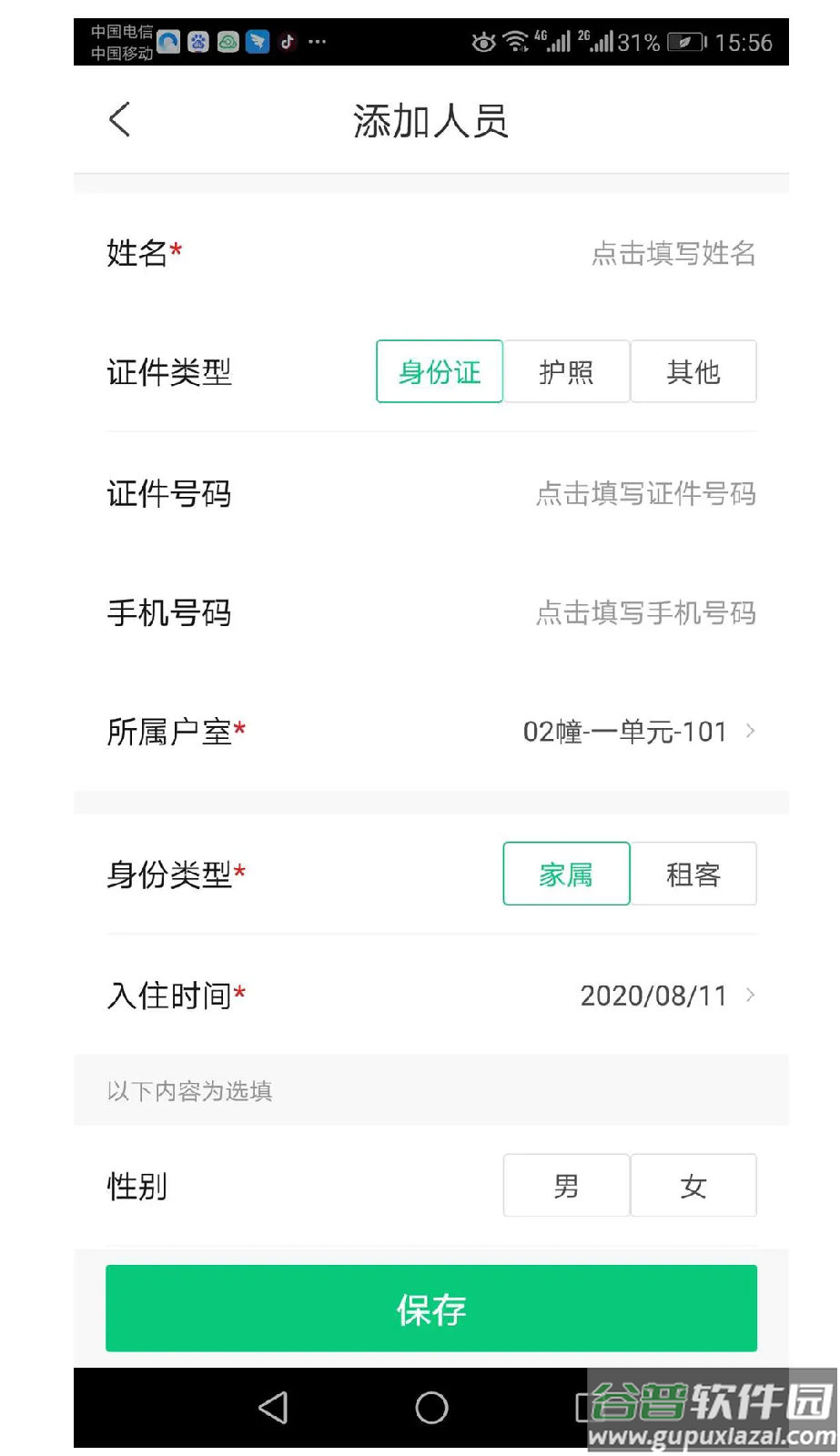This screenshot has height=1456, width=840.
Task: Select 家属 as the identity type
Action: [x=566, y=874]
